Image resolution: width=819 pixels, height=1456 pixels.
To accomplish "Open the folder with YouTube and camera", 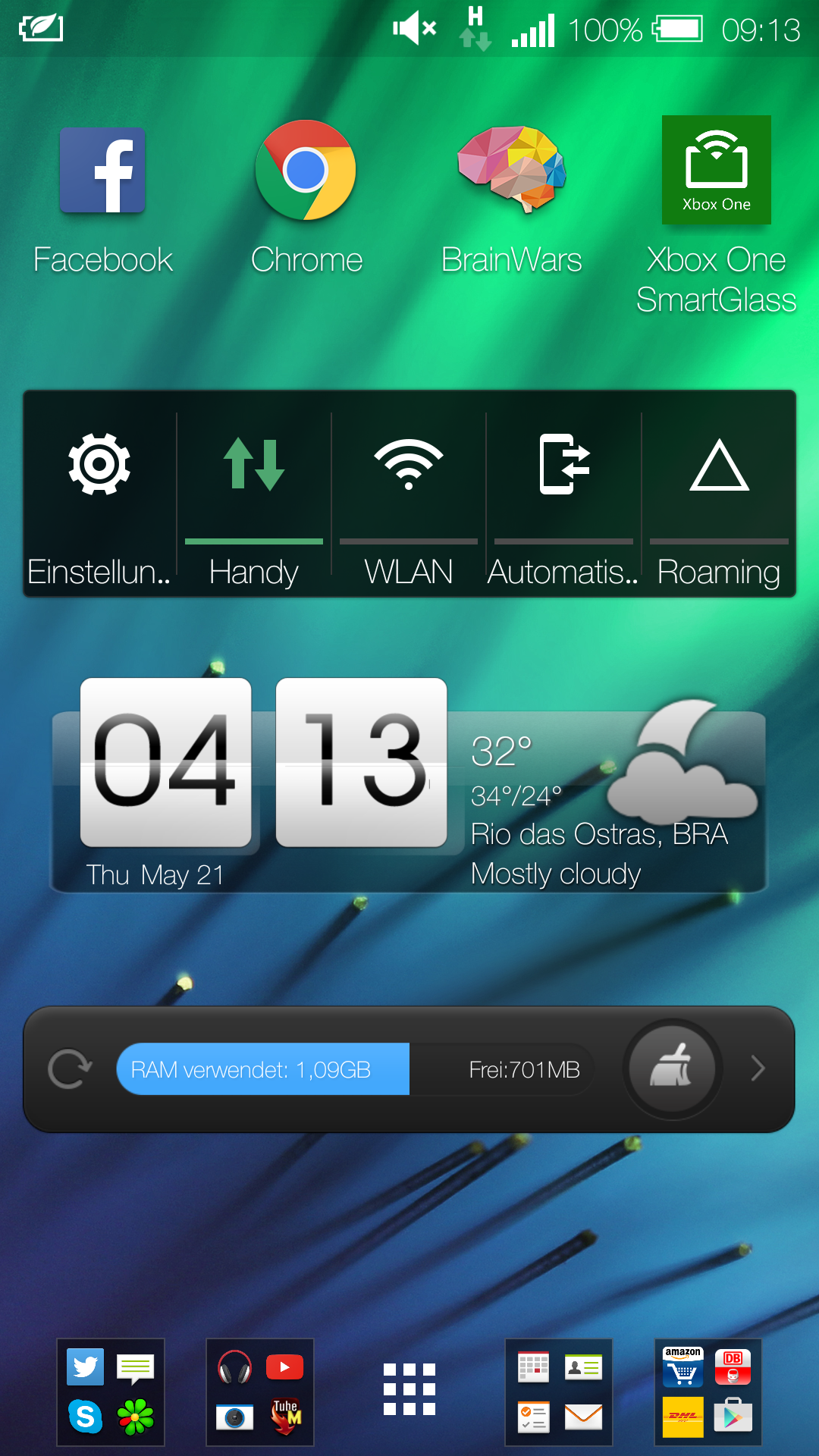I will coord(260,1392).
